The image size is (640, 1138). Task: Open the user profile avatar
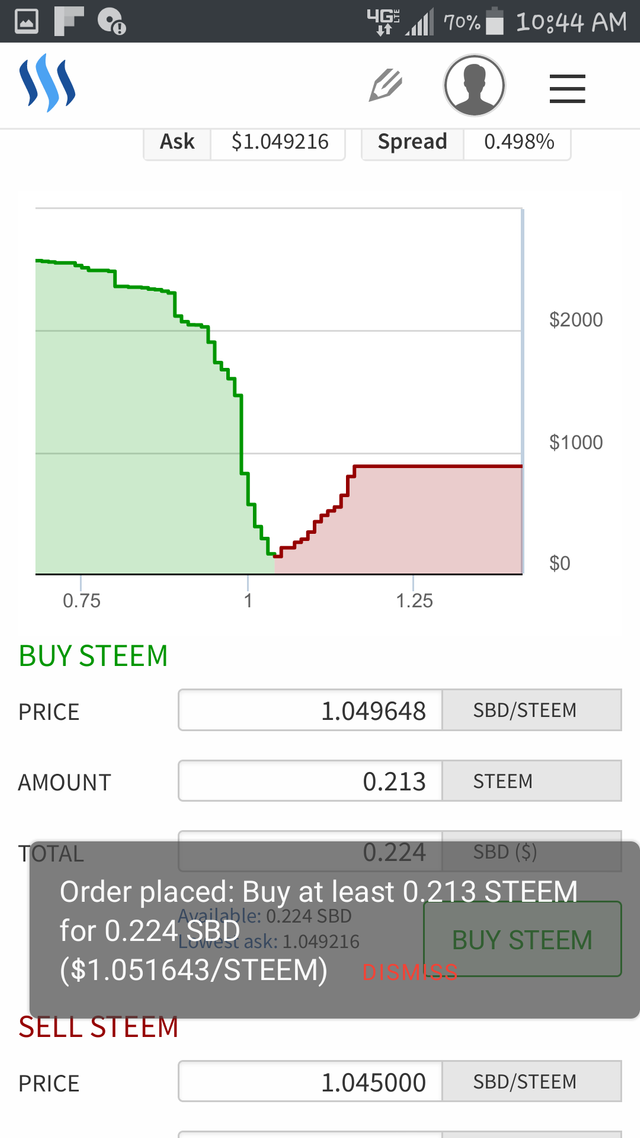tap(474, 86)
